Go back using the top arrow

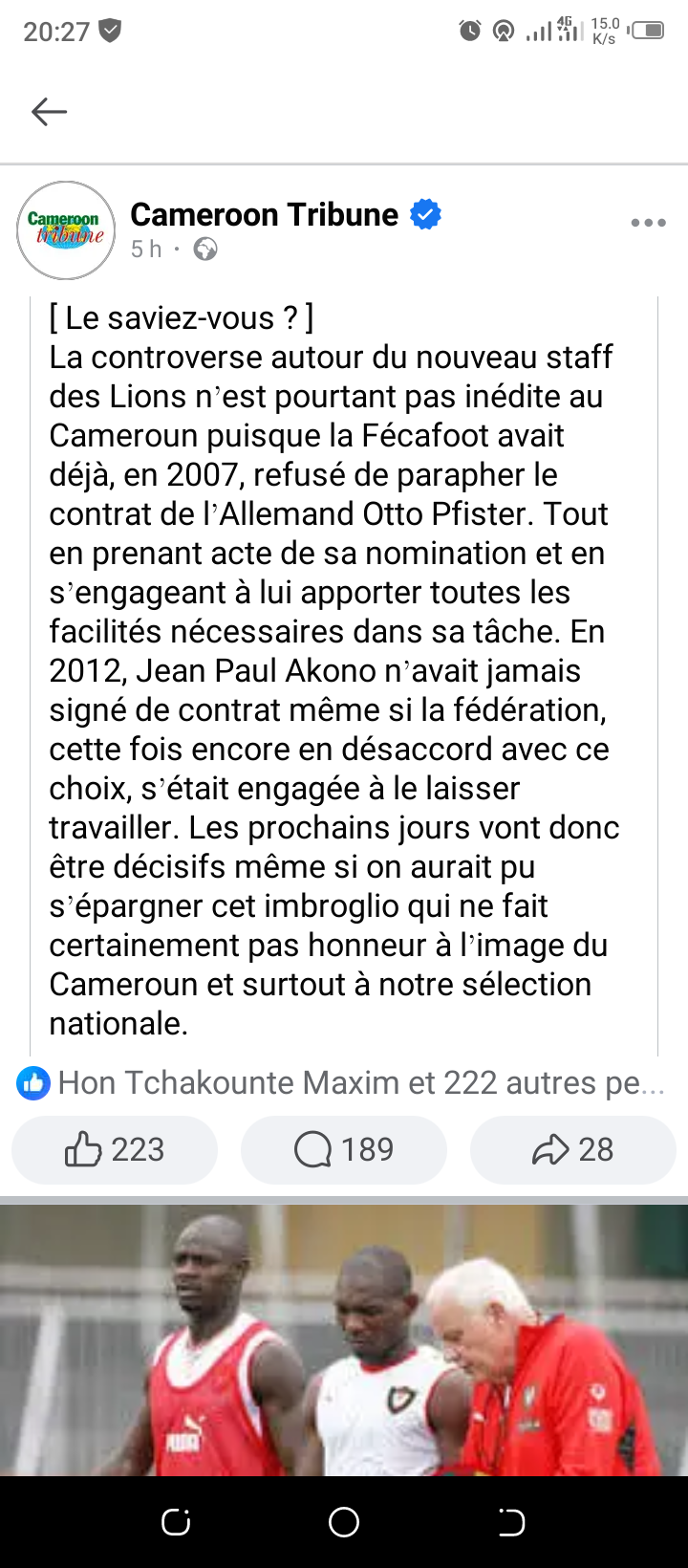[x=49, y=112]
